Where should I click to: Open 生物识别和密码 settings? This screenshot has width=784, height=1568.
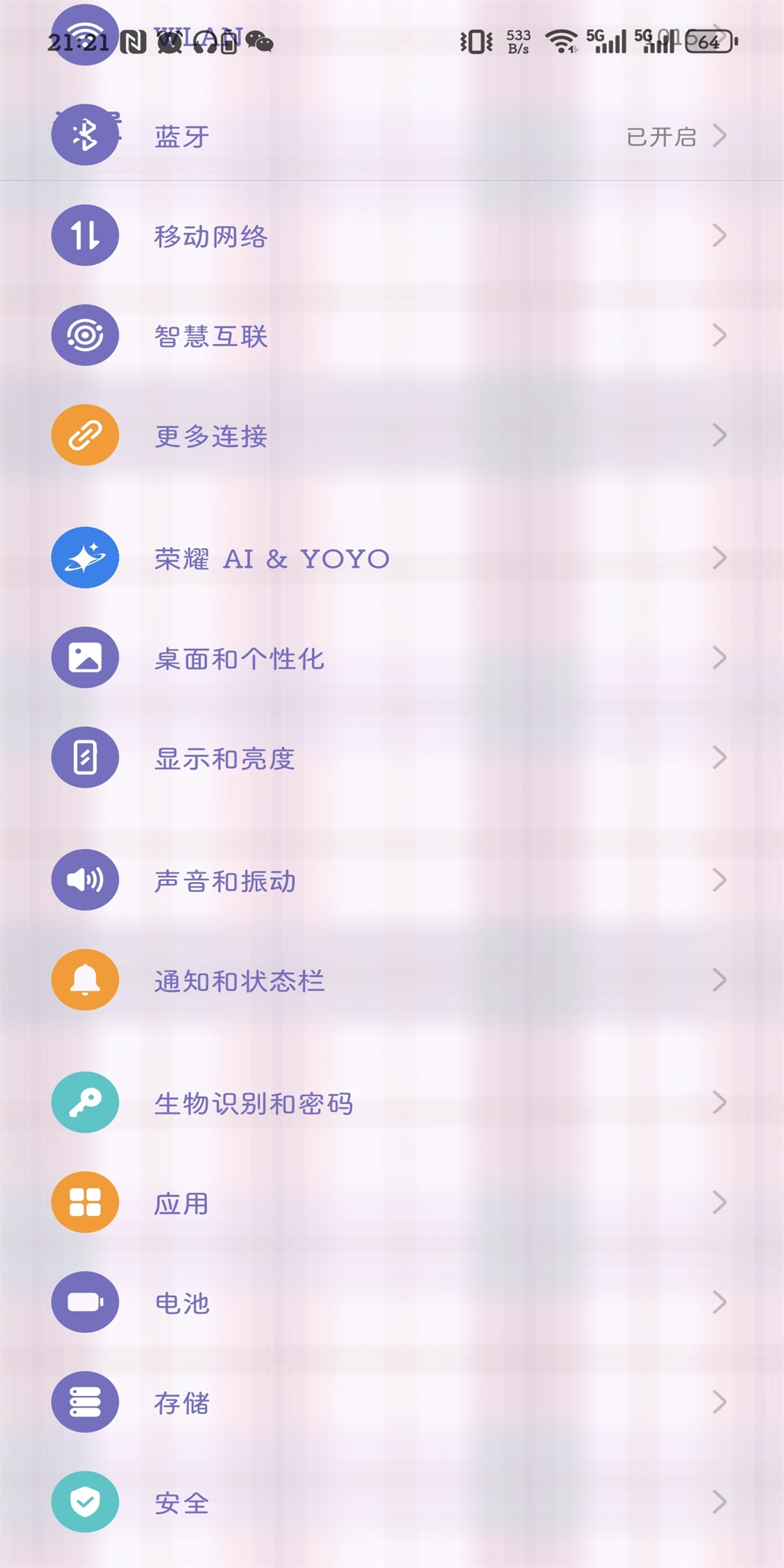click(x=392, y=1103)
